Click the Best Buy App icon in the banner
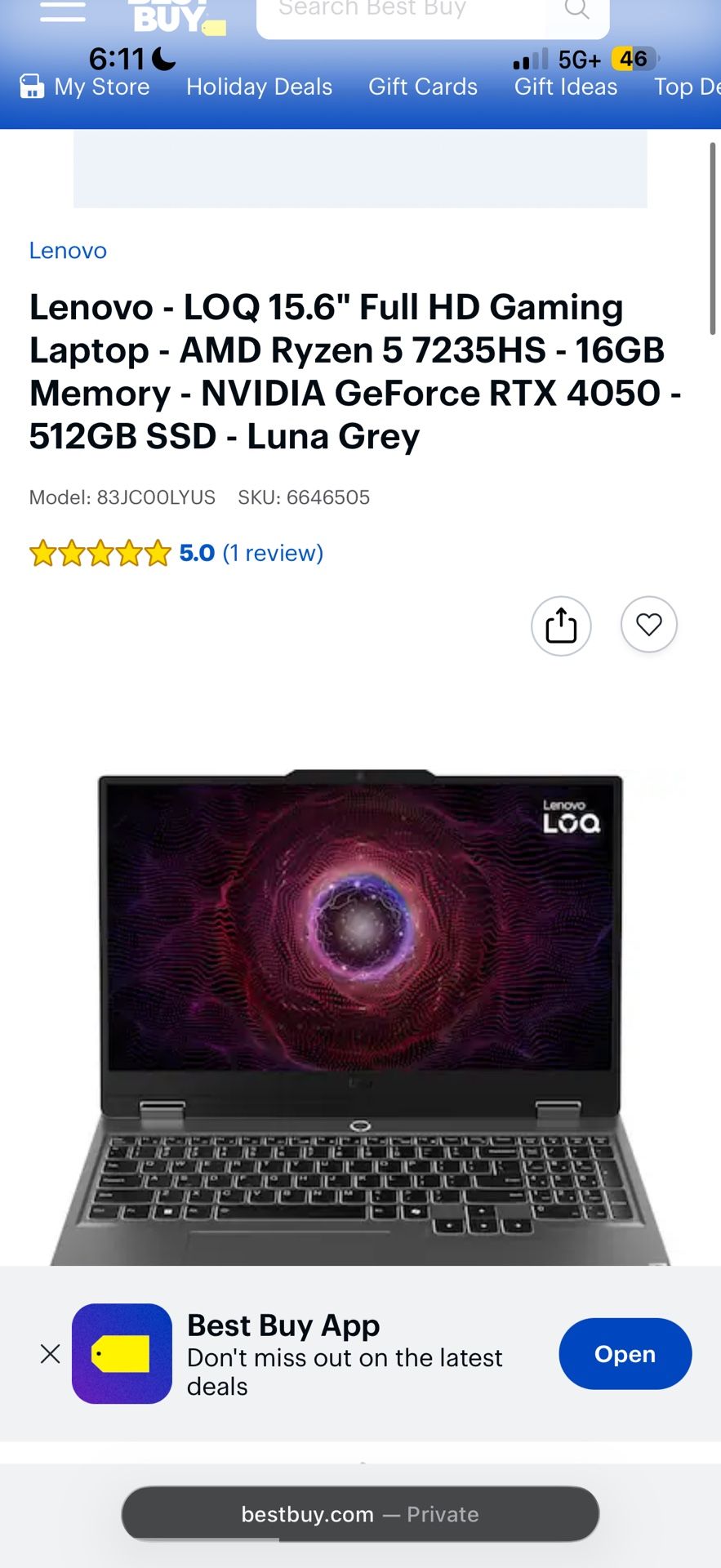 121,1353
